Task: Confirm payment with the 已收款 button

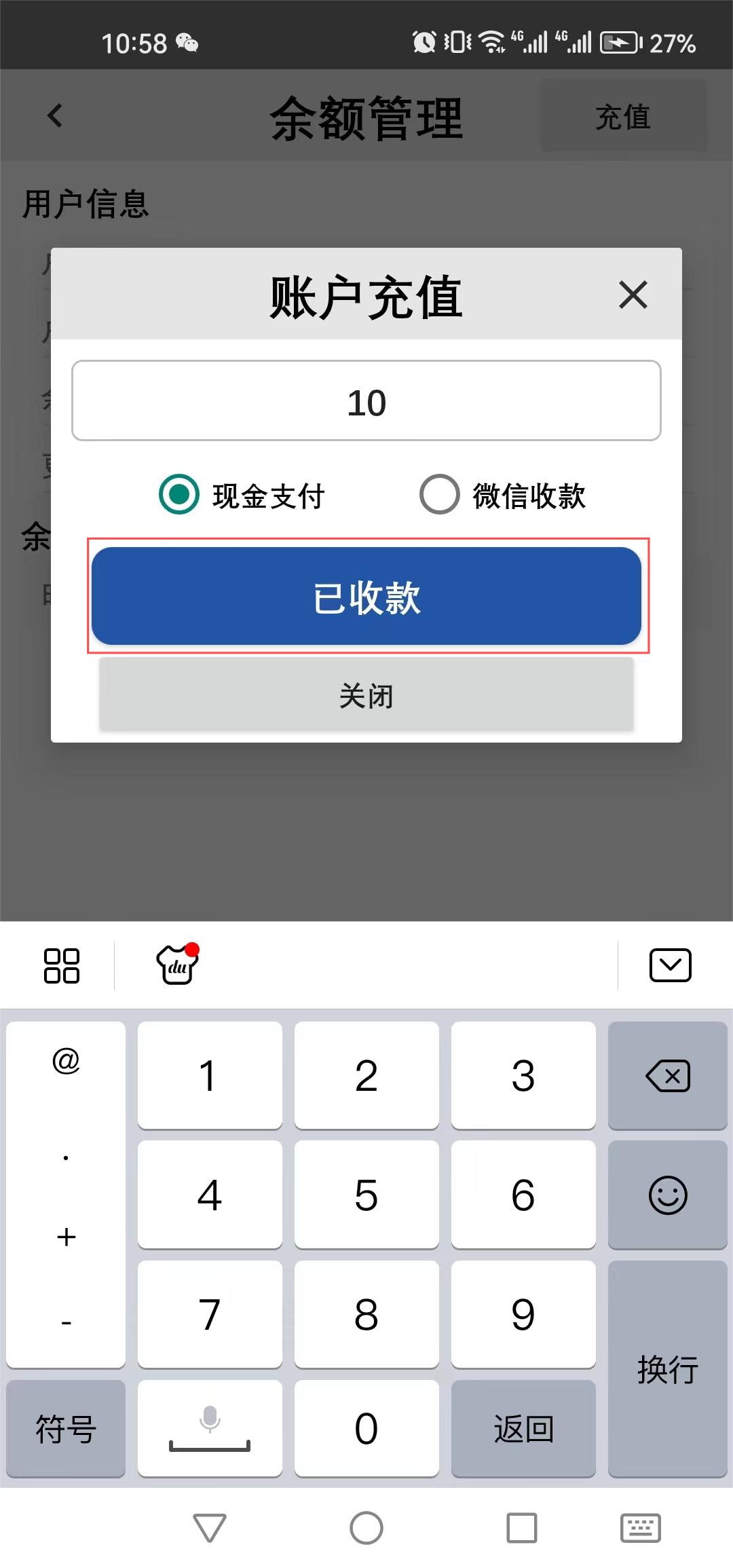Action: pyautogui.click(x=366, y=596)
